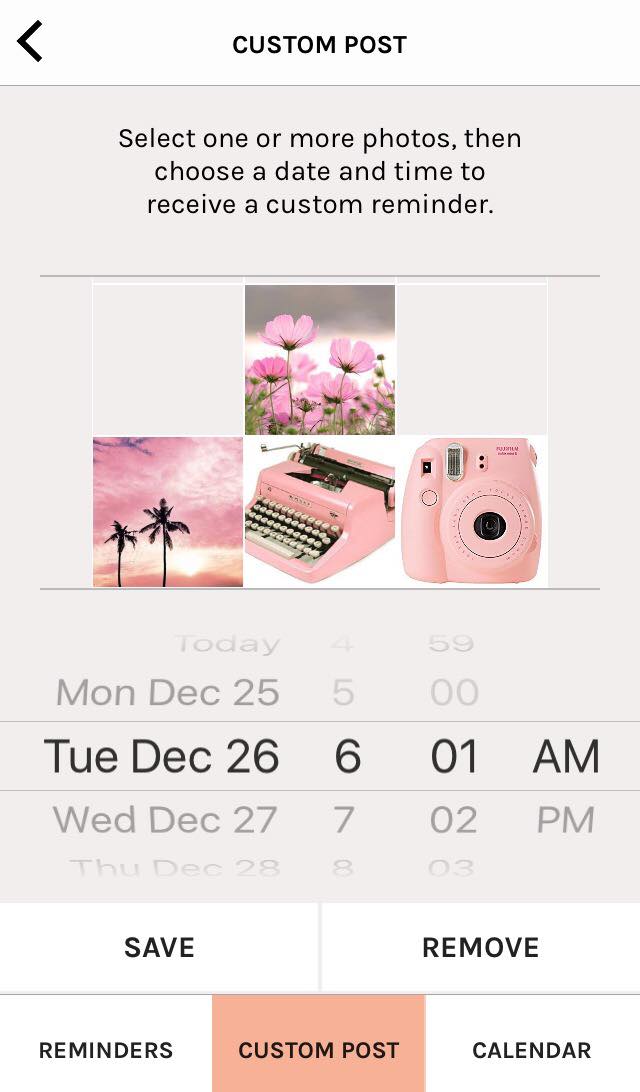Screen dimensions: 640x1092
Task: Go back with the top-left arrow
Action: coord(30,42)
